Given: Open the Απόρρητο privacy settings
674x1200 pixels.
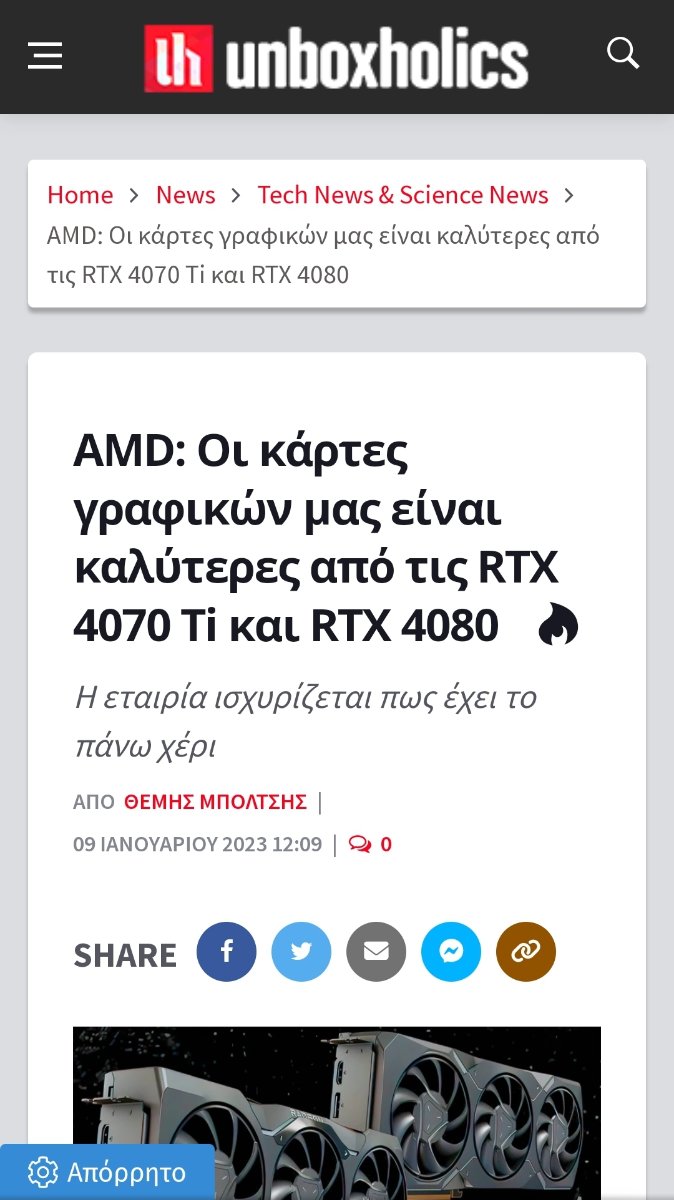Looking at the screenshot, I should (107, 1172).
